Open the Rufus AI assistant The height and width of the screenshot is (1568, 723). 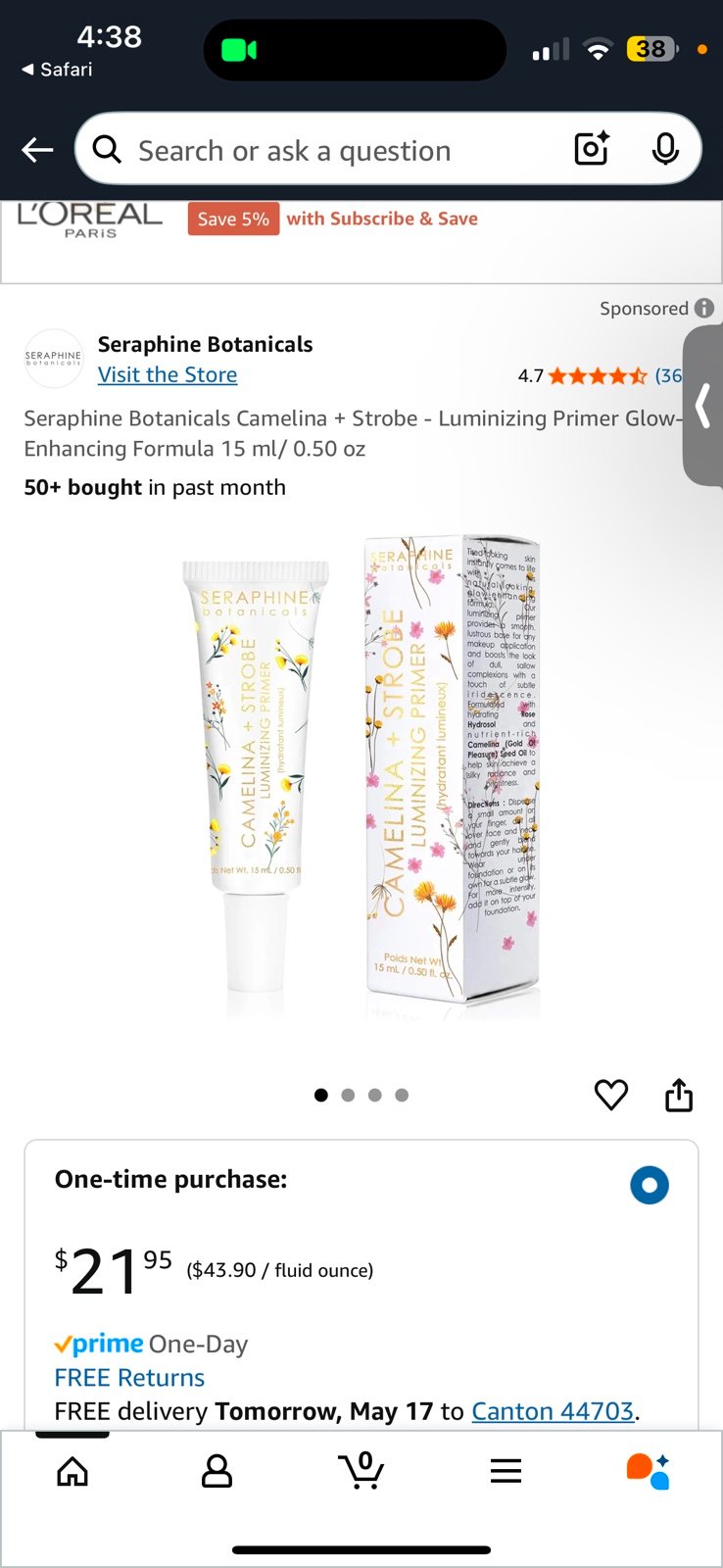point(648,1471)
